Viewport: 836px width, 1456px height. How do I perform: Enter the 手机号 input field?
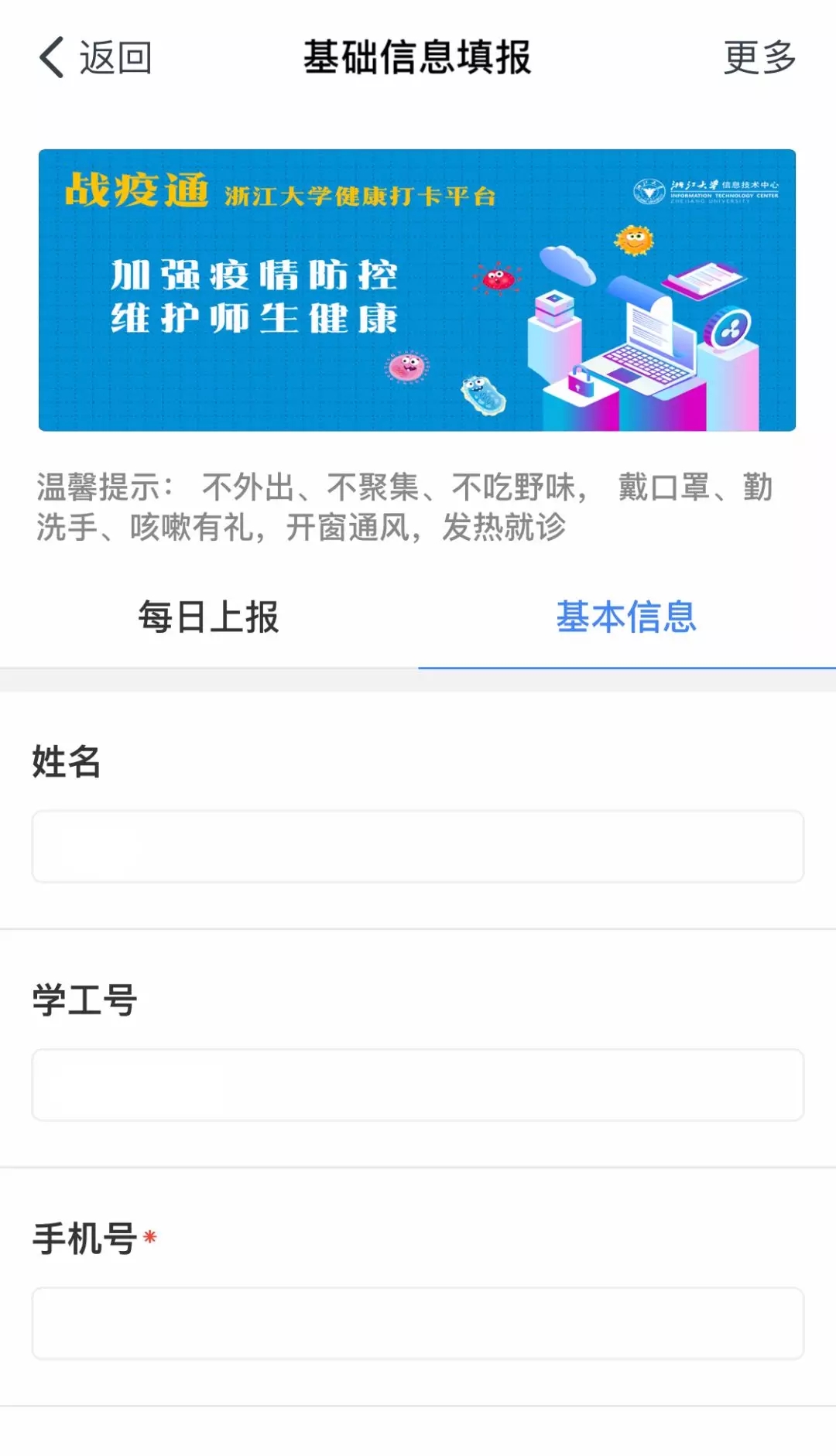pos(418,1323)
